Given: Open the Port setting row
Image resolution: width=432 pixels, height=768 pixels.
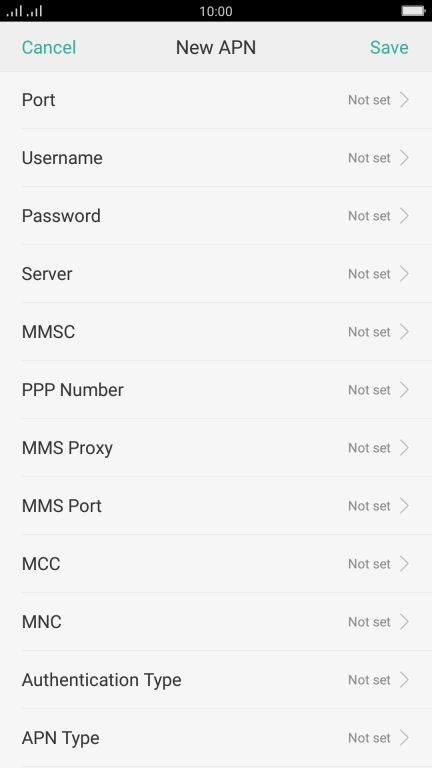Looking at the screenshot, I should 216,100.
